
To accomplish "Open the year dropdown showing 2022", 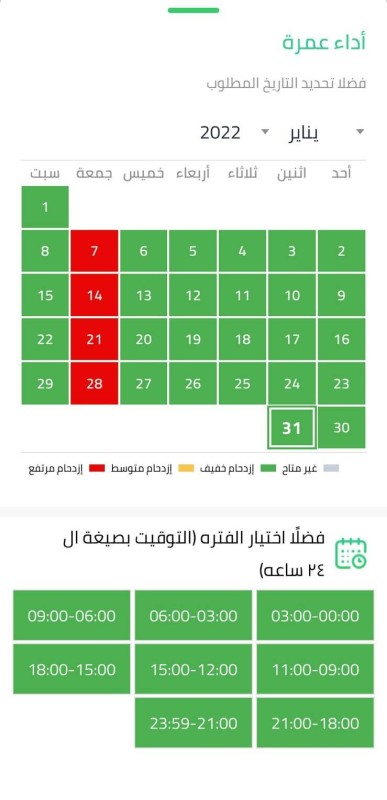I will [234, 133].
